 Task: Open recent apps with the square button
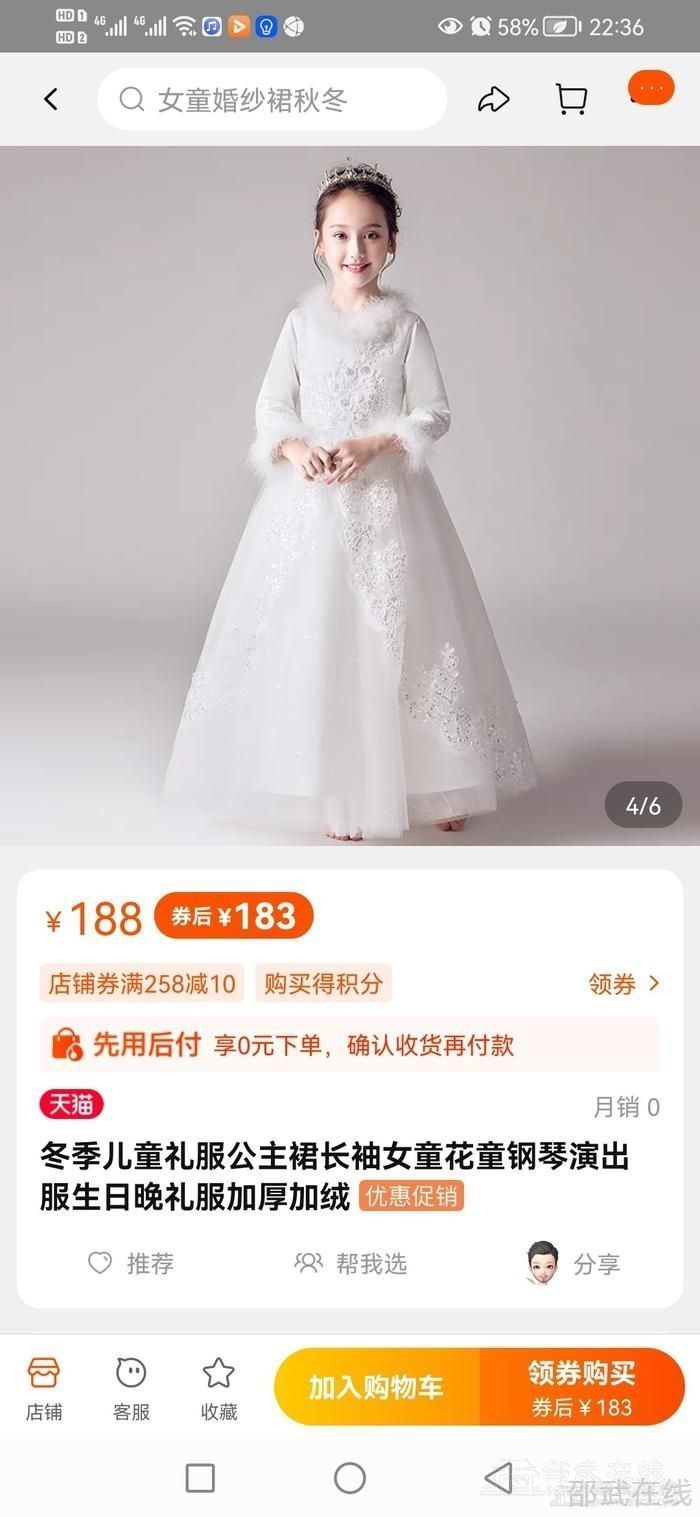200,1478
